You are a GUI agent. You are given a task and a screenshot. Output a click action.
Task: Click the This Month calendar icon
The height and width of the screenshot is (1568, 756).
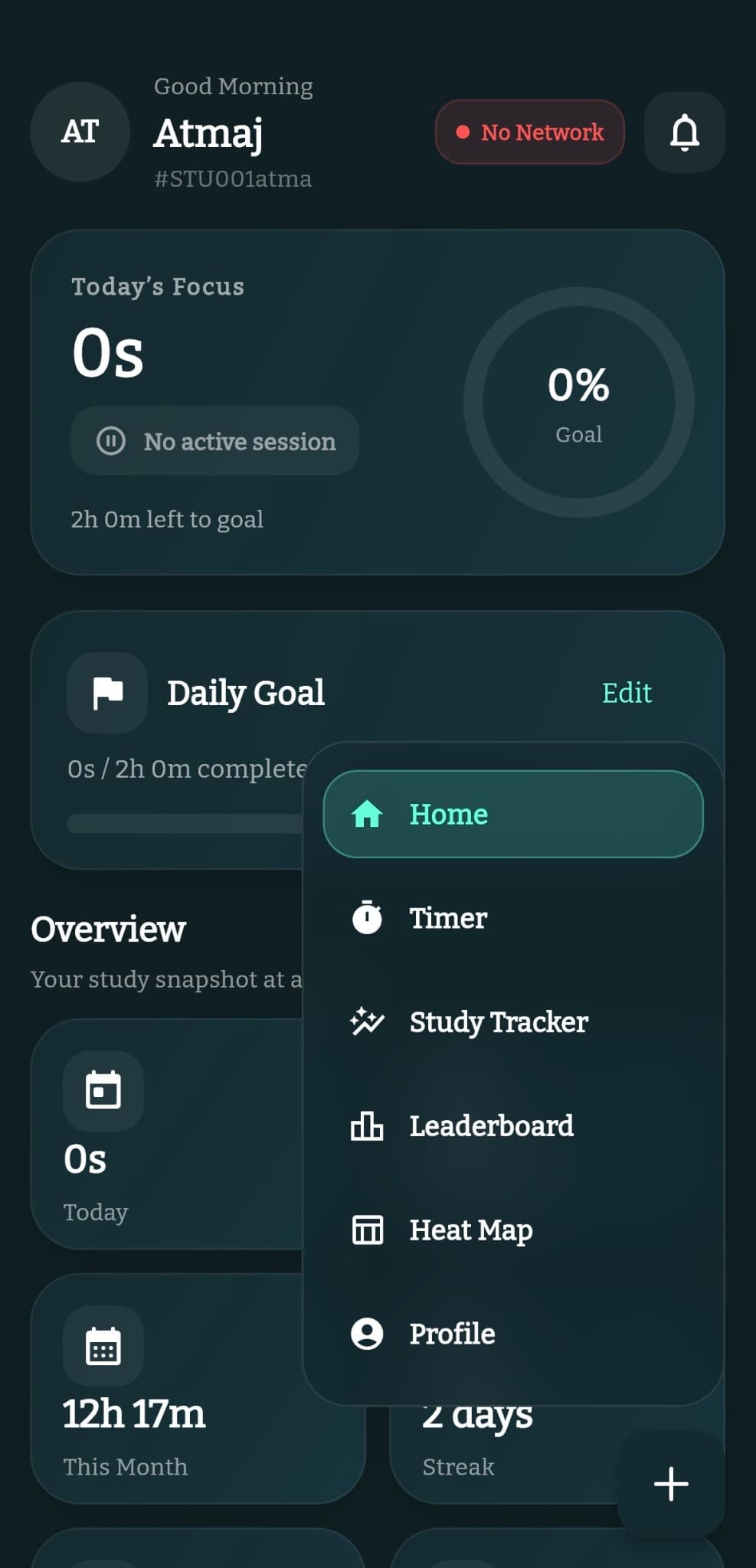[103, 1346]
